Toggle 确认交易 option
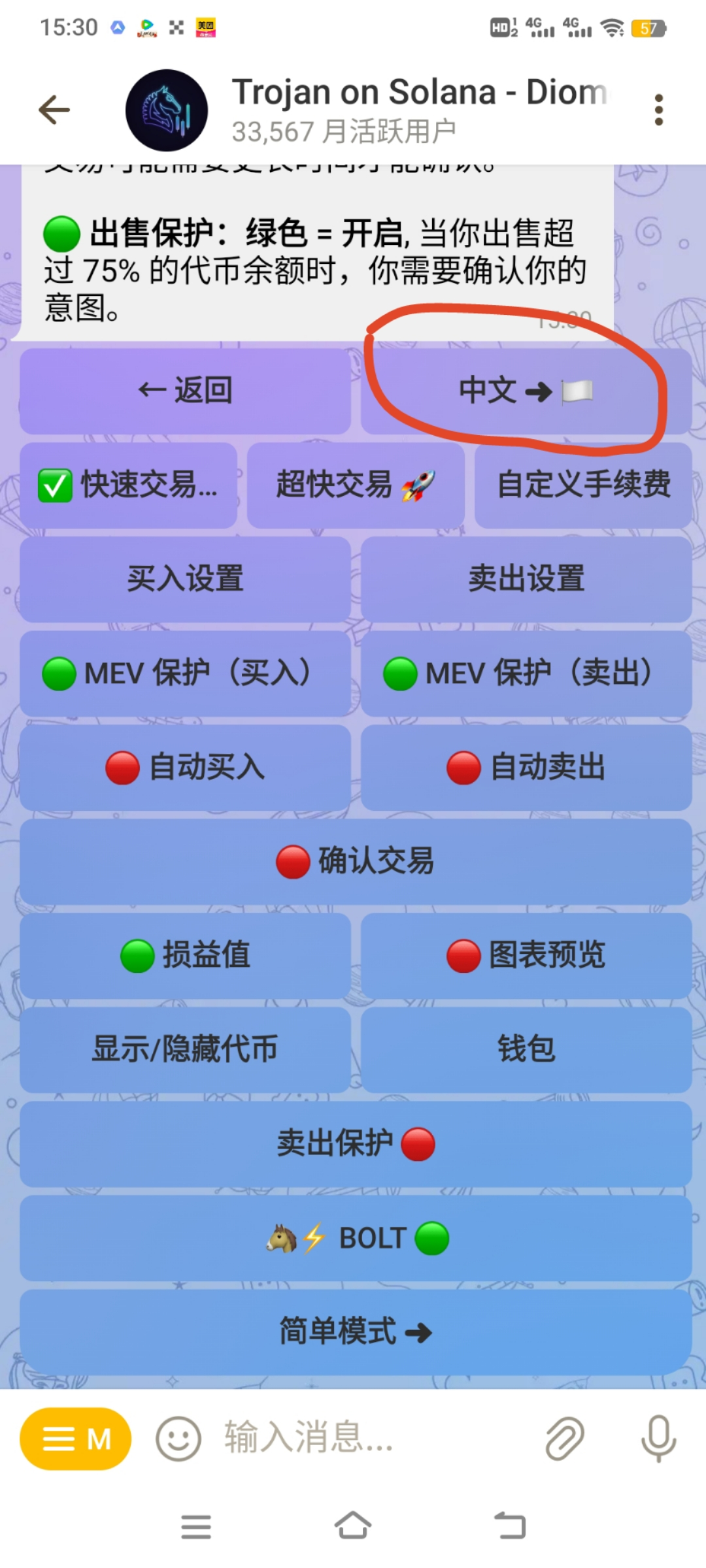Viewport: 706px width, 1568px height. [355, 861]
